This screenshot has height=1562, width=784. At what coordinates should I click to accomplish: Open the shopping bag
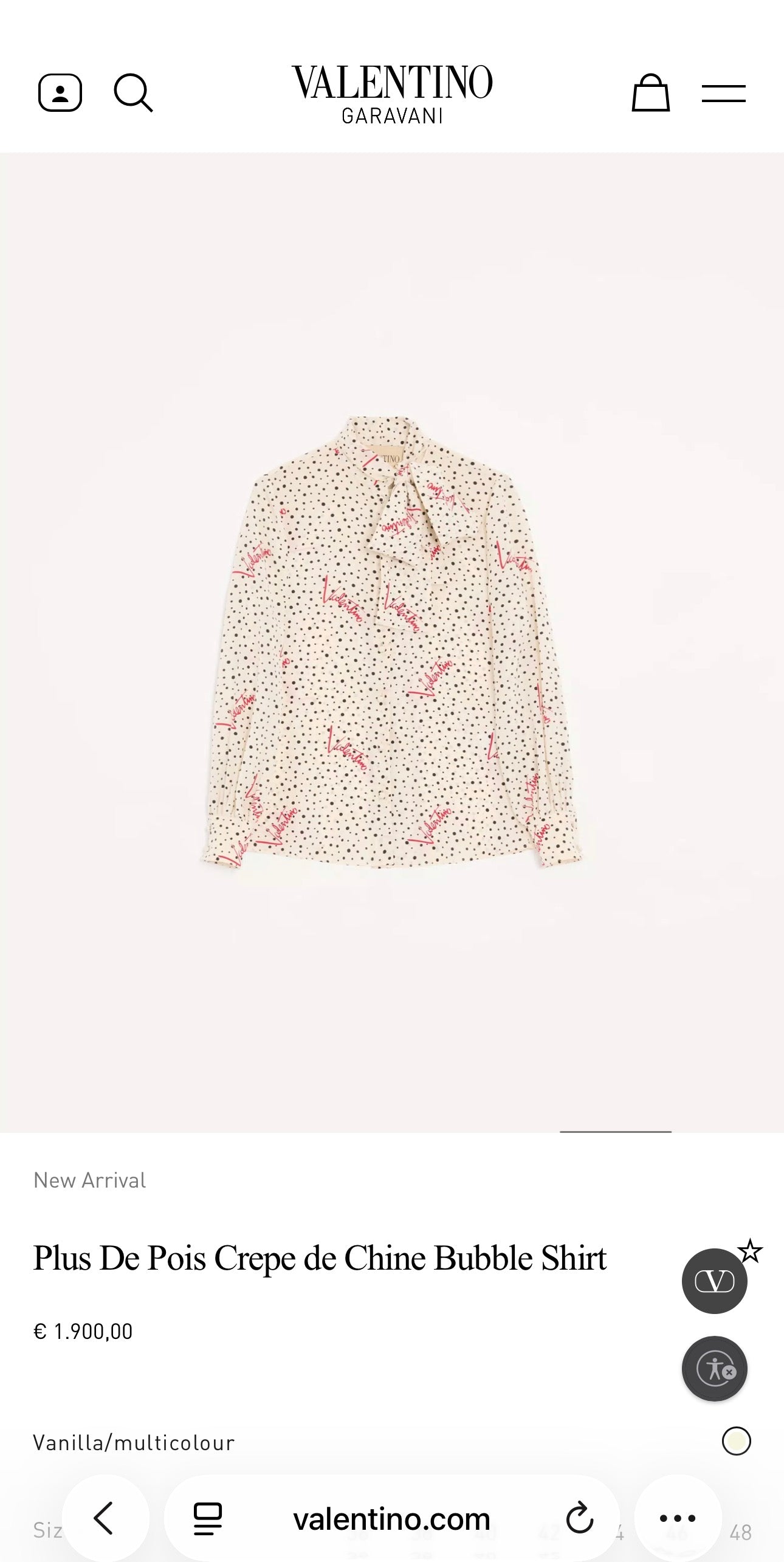point(651,92)
